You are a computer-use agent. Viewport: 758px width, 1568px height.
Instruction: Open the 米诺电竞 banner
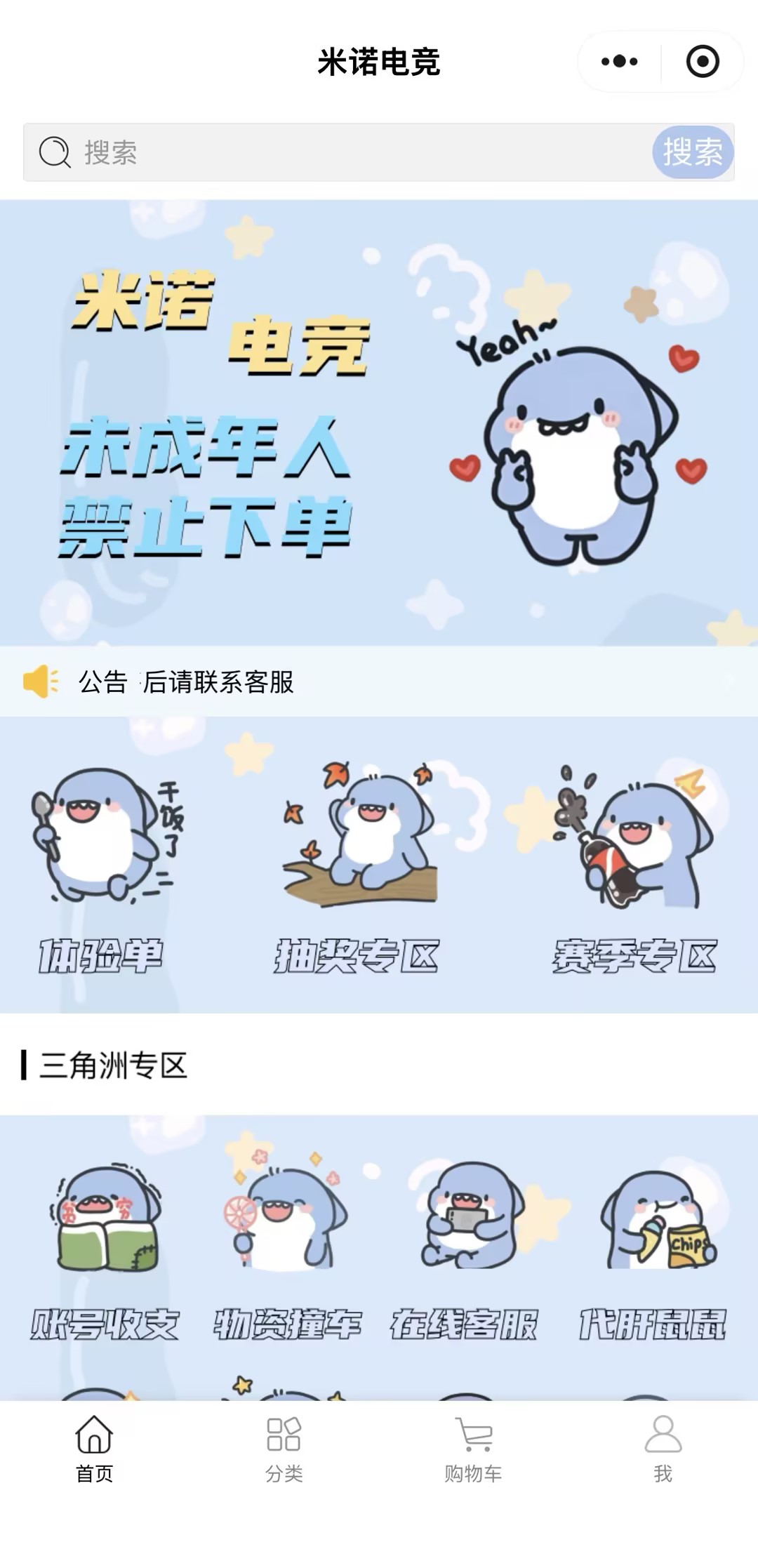379,423
